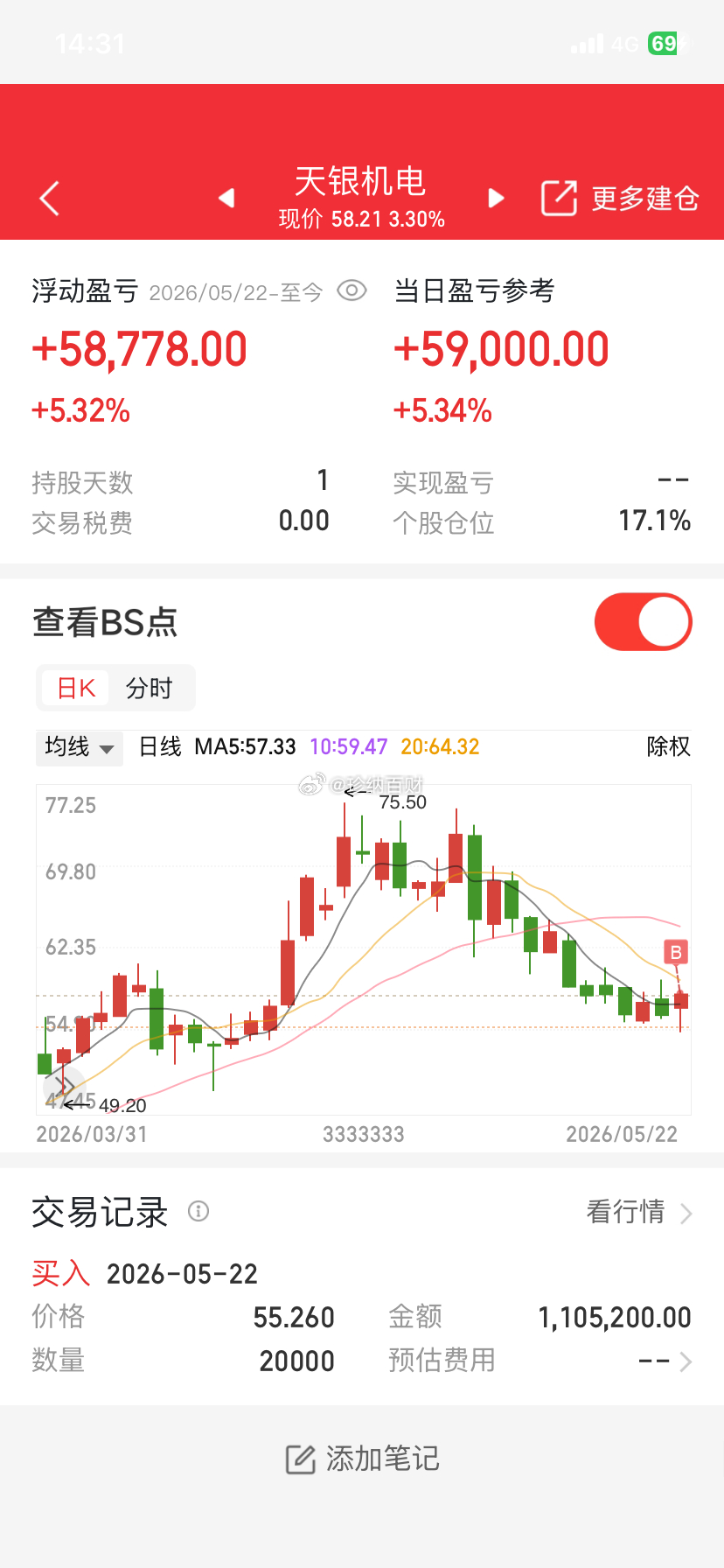
Task: Switch to the next stock
Action: (496, 199)
